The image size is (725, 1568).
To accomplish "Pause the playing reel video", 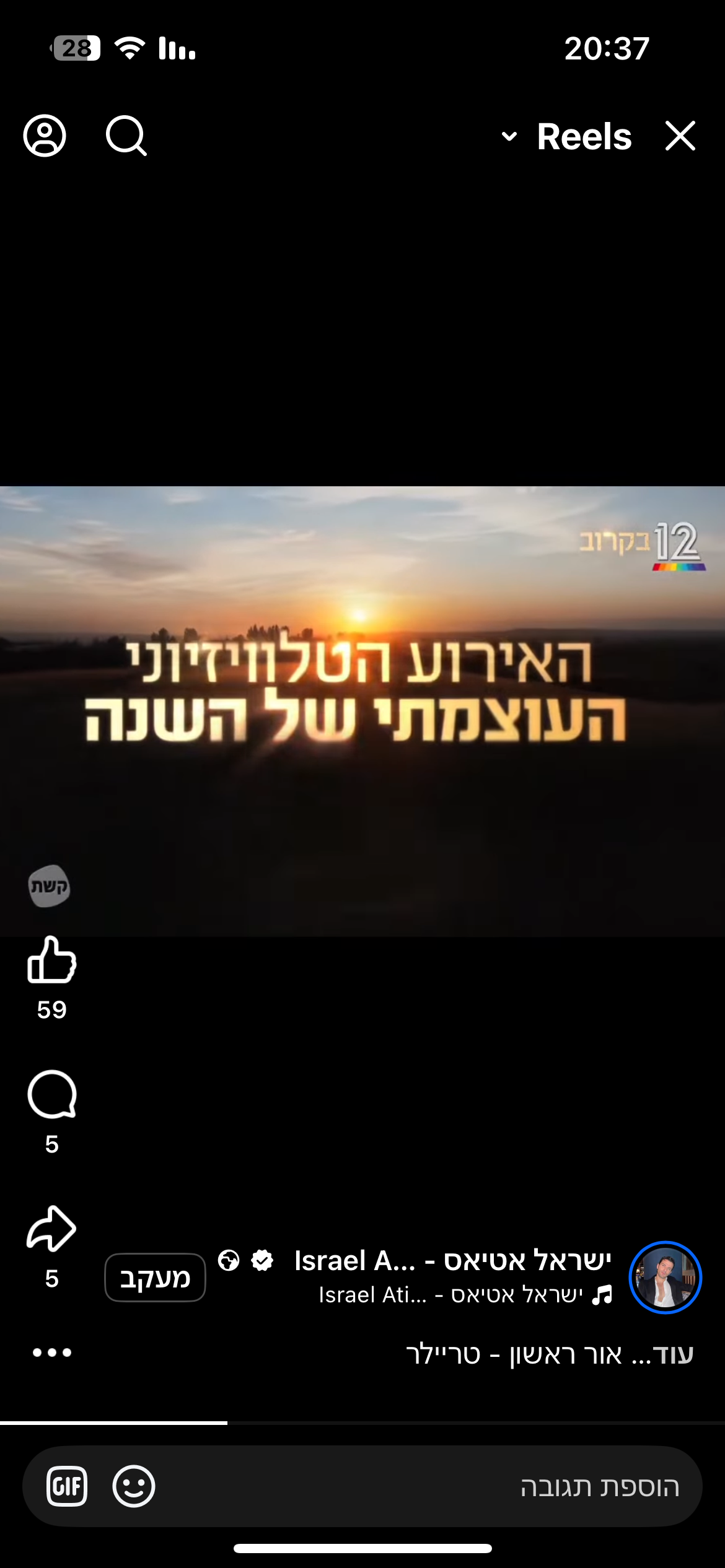I will click(362, 711).
